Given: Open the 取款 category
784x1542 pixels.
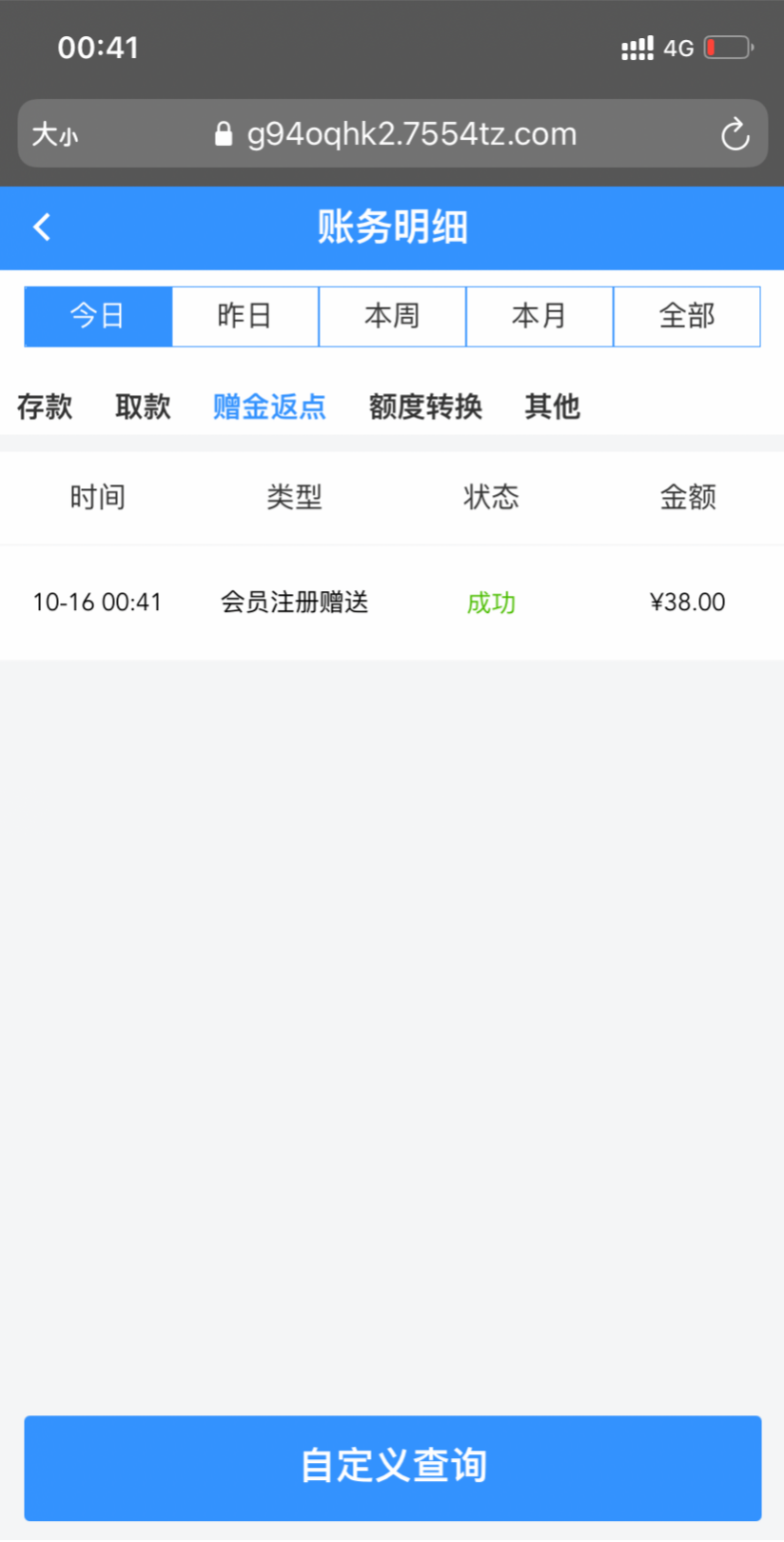Looking at the screenshot, I should tap(143, 406).
